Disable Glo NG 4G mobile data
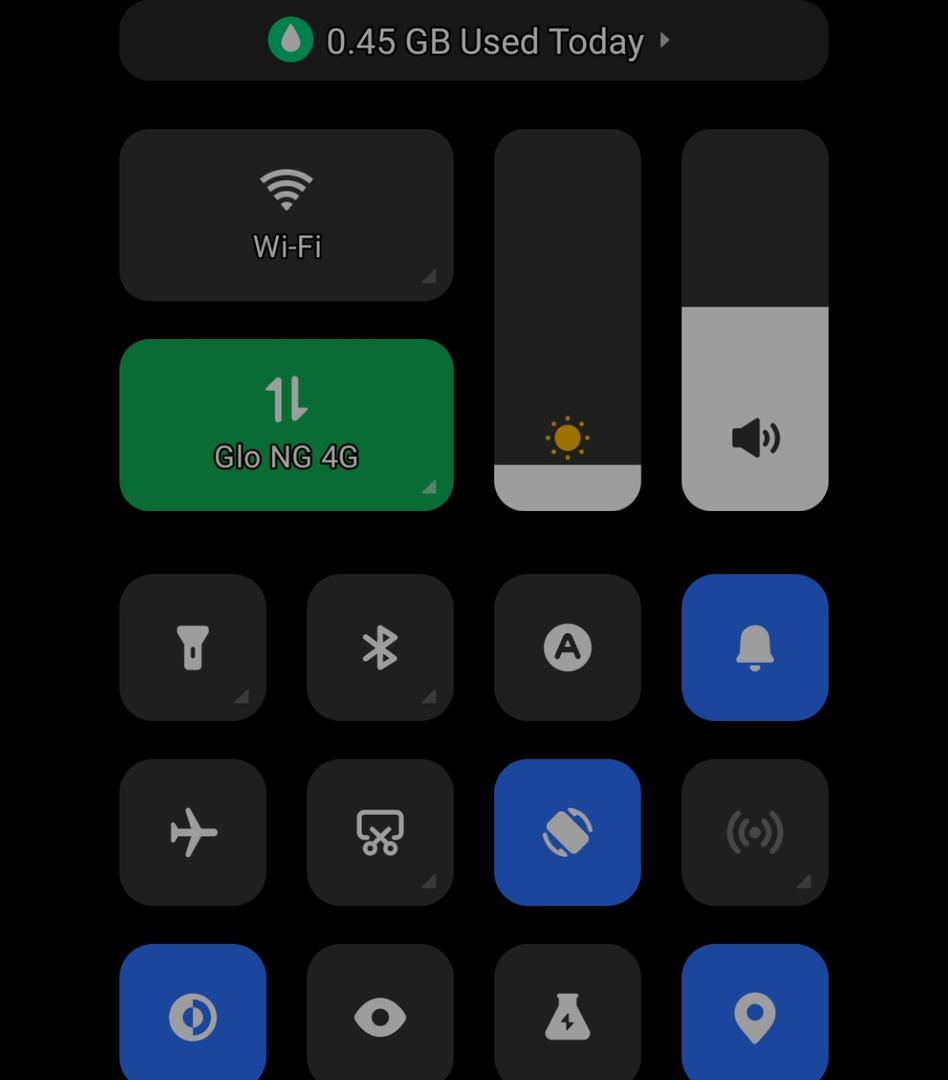948x1080 pixels. (286, 424)
